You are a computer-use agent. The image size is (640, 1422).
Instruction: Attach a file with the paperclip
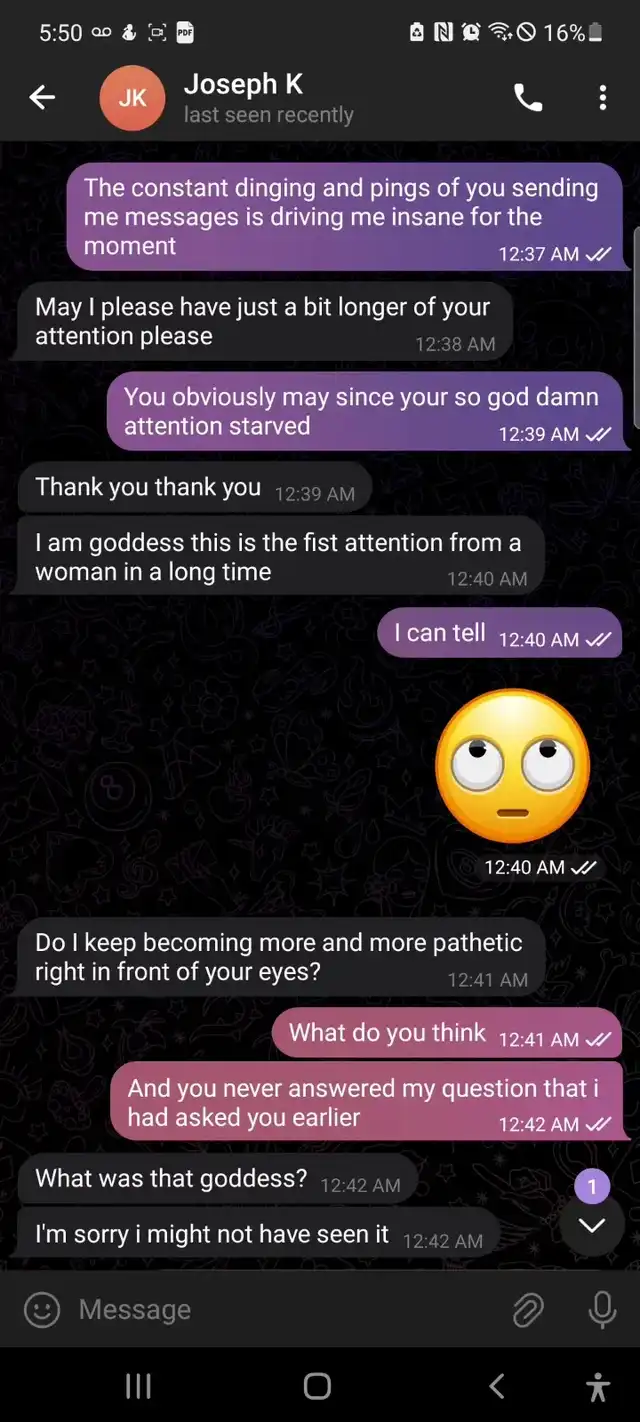point(528,1309)
